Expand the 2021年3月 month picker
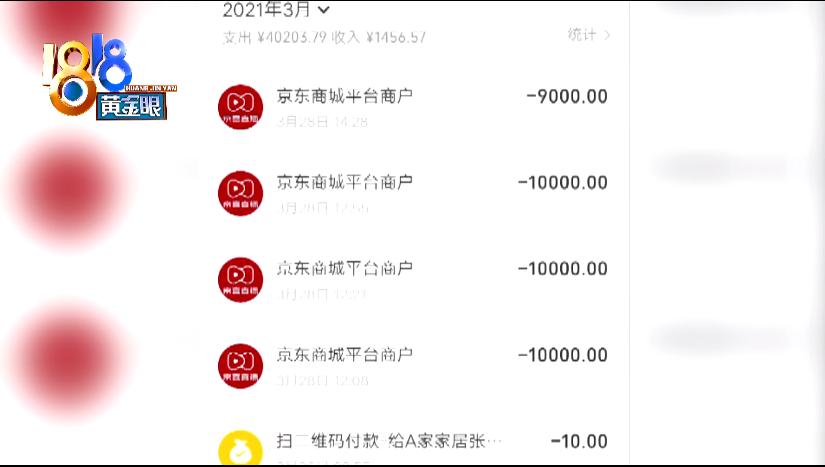The width and height of the screenshot is (825, 467). pos(277,10)
